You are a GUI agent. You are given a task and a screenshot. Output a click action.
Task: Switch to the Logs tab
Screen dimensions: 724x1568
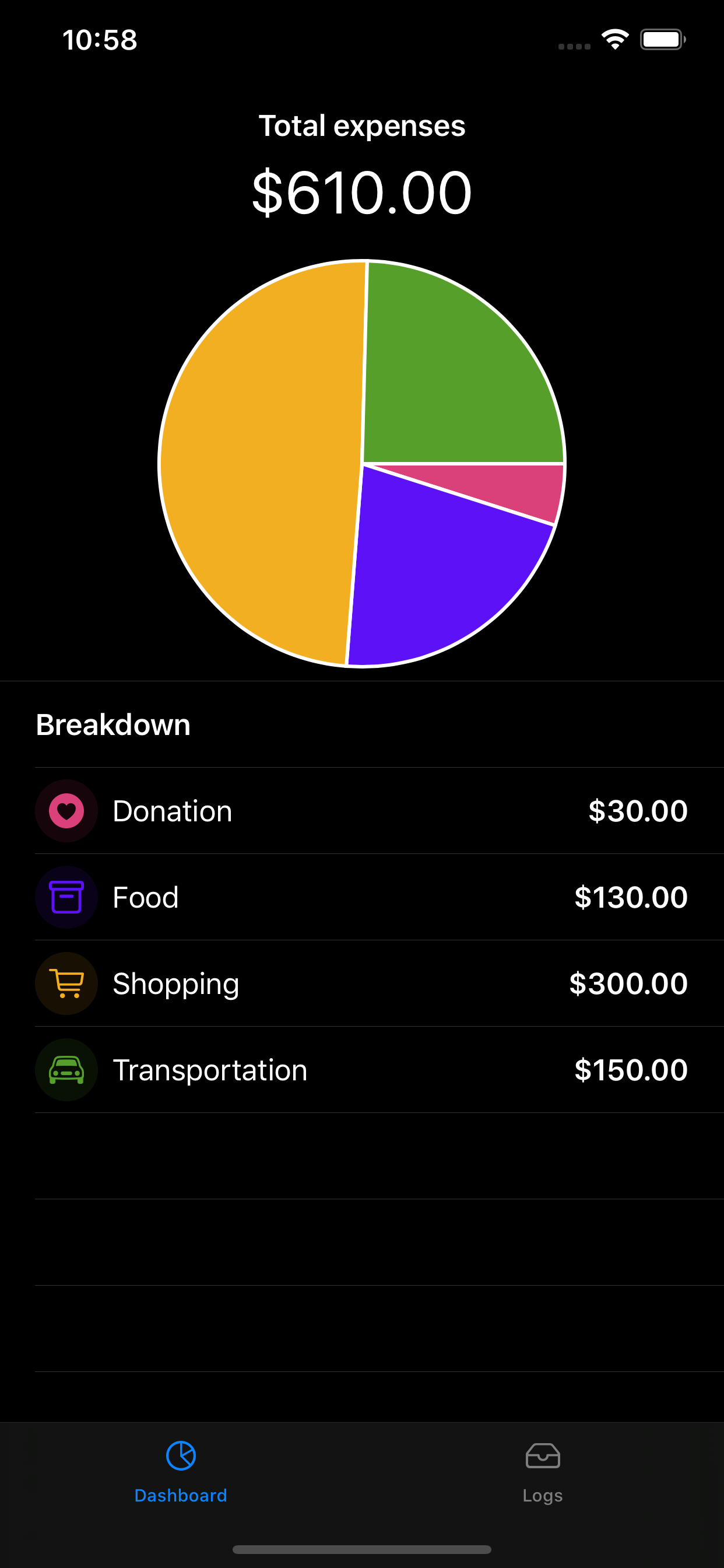coord(542,1472)
